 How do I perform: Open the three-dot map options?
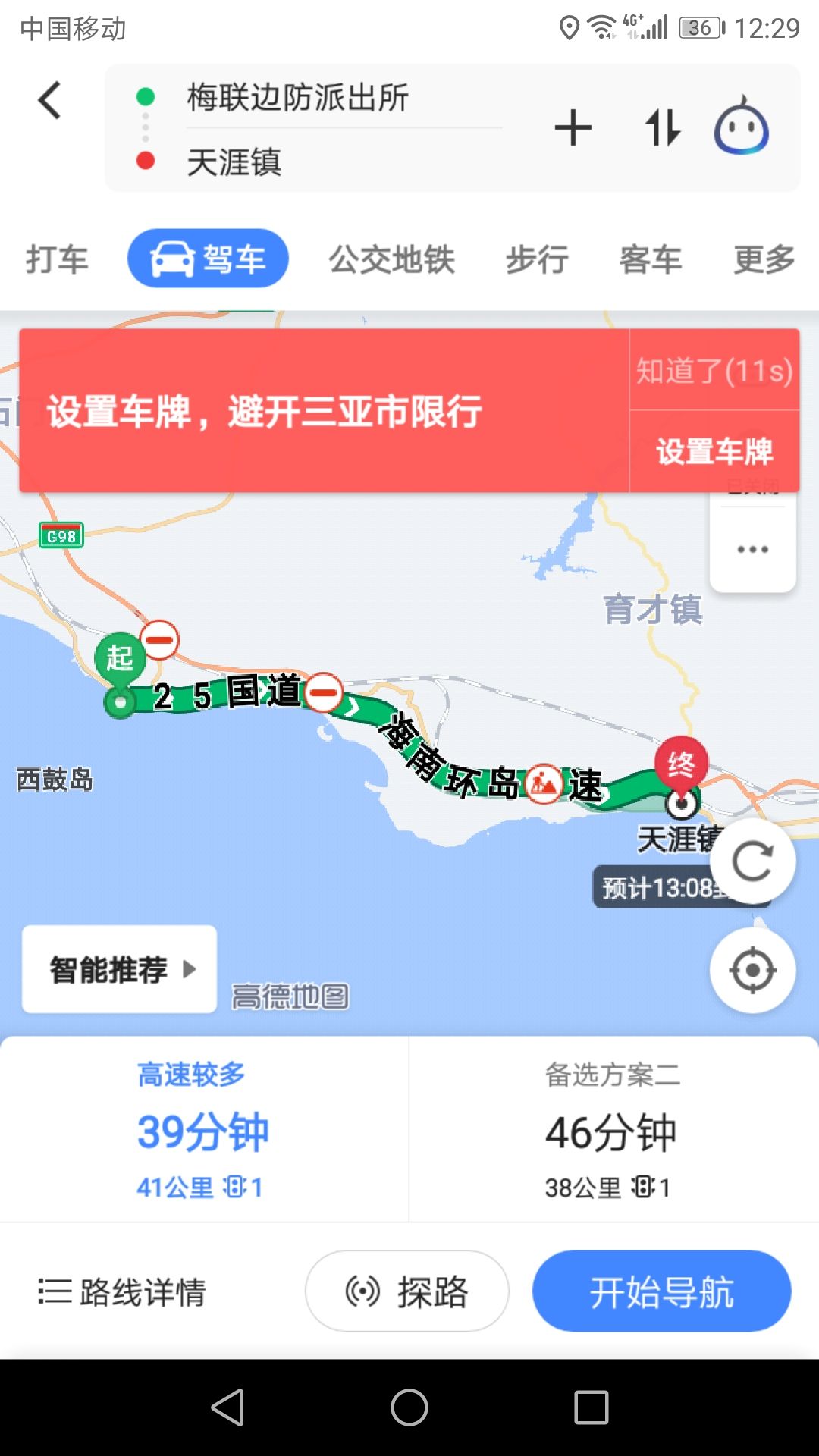point(752,549)
